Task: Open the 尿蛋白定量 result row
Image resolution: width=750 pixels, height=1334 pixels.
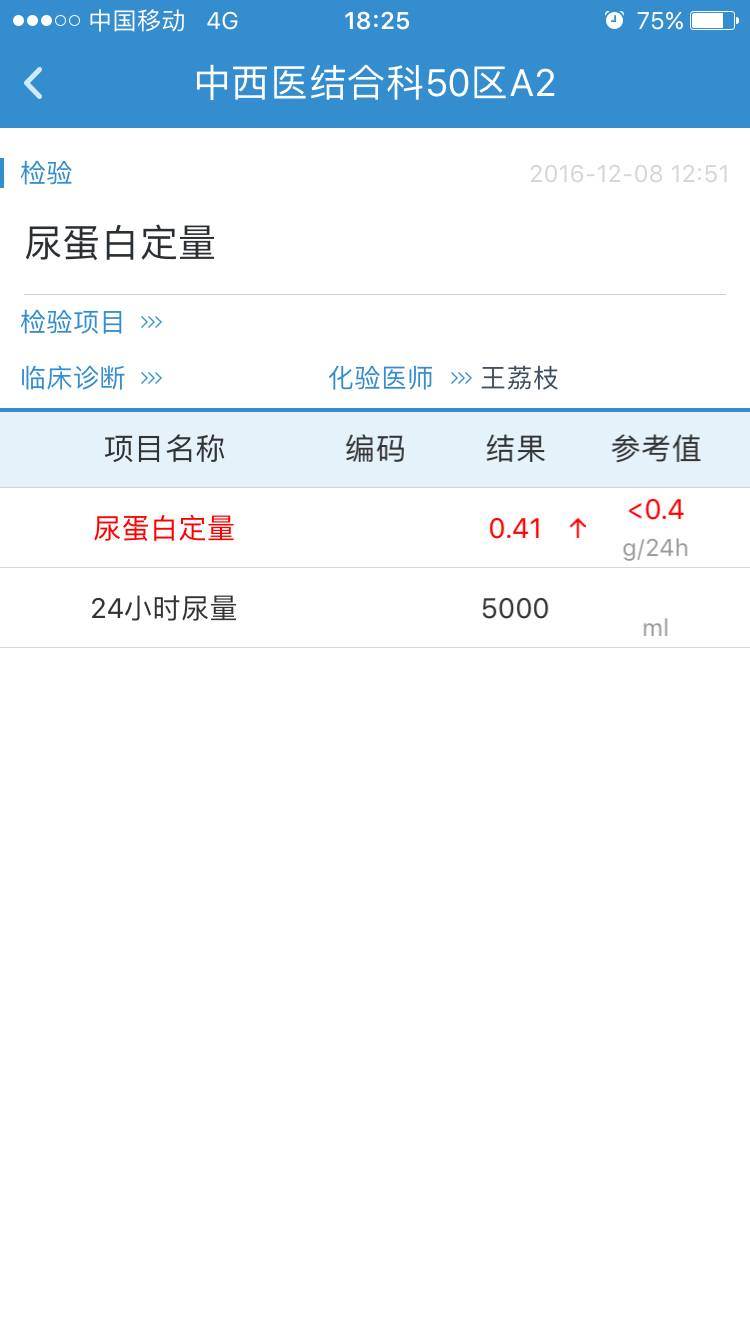Action: [x=374, y=528]
